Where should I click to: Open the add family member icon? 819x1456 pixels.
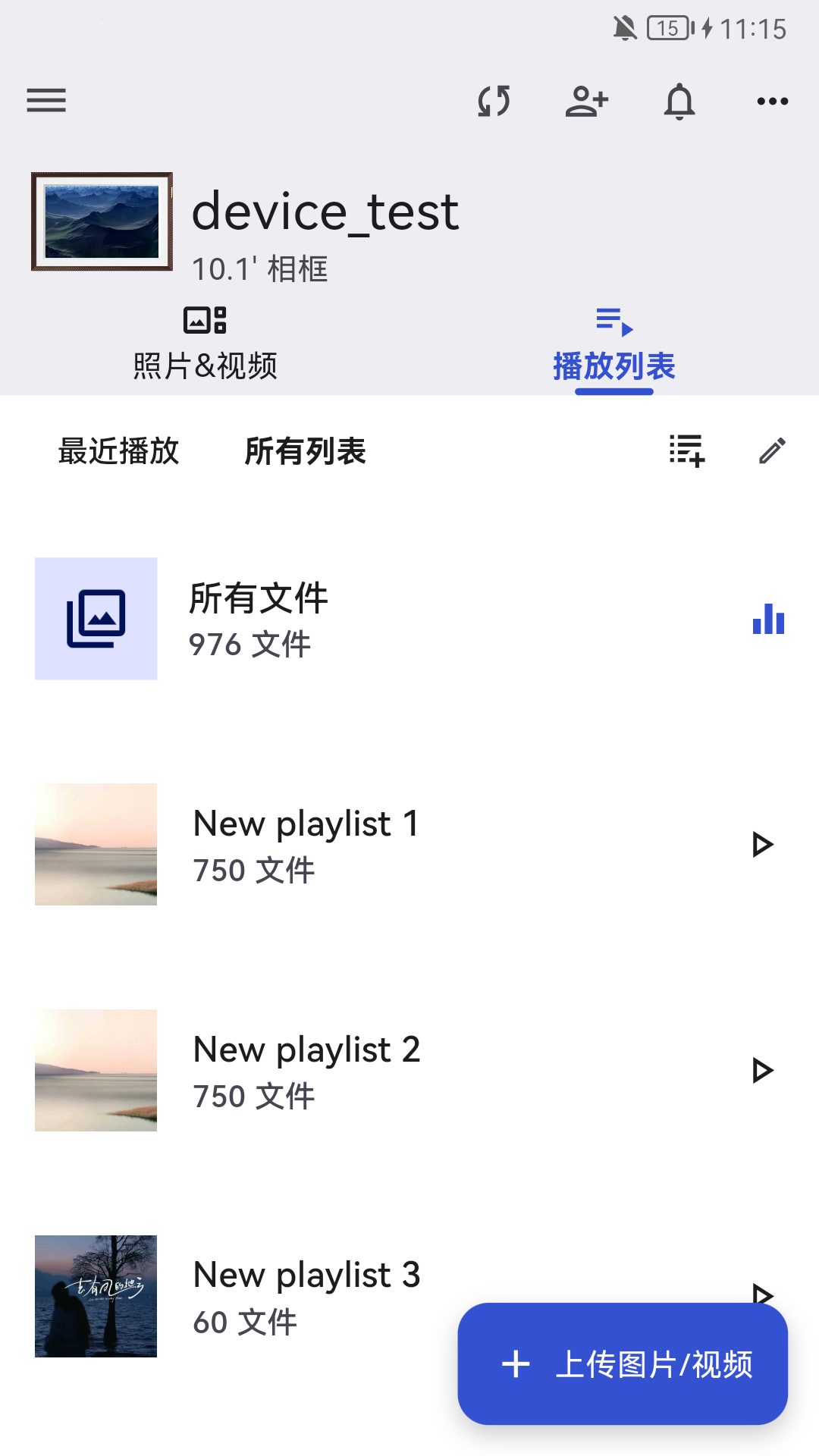587,101
